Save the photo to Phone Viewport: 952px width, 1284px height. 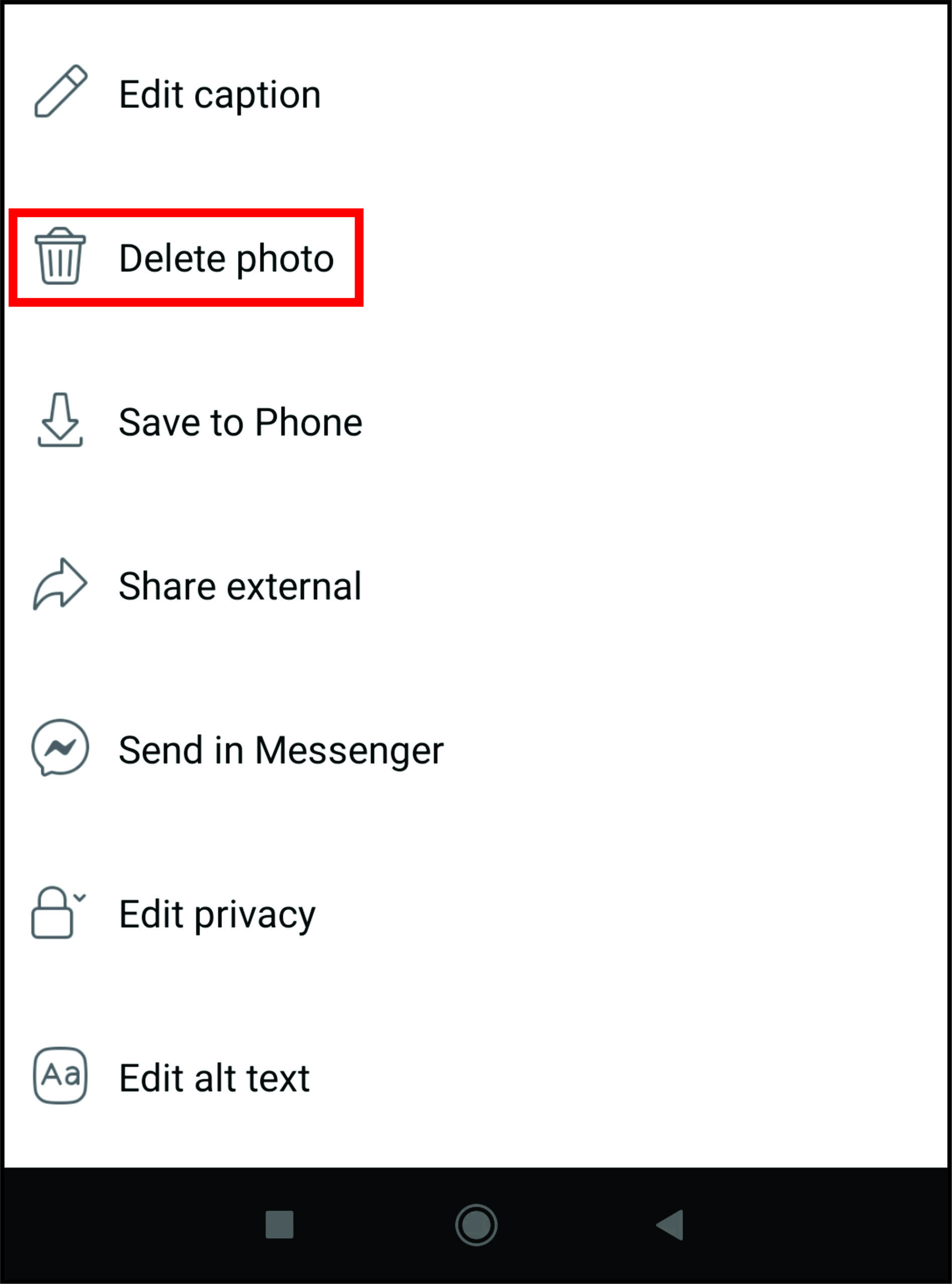click(240, 422)
